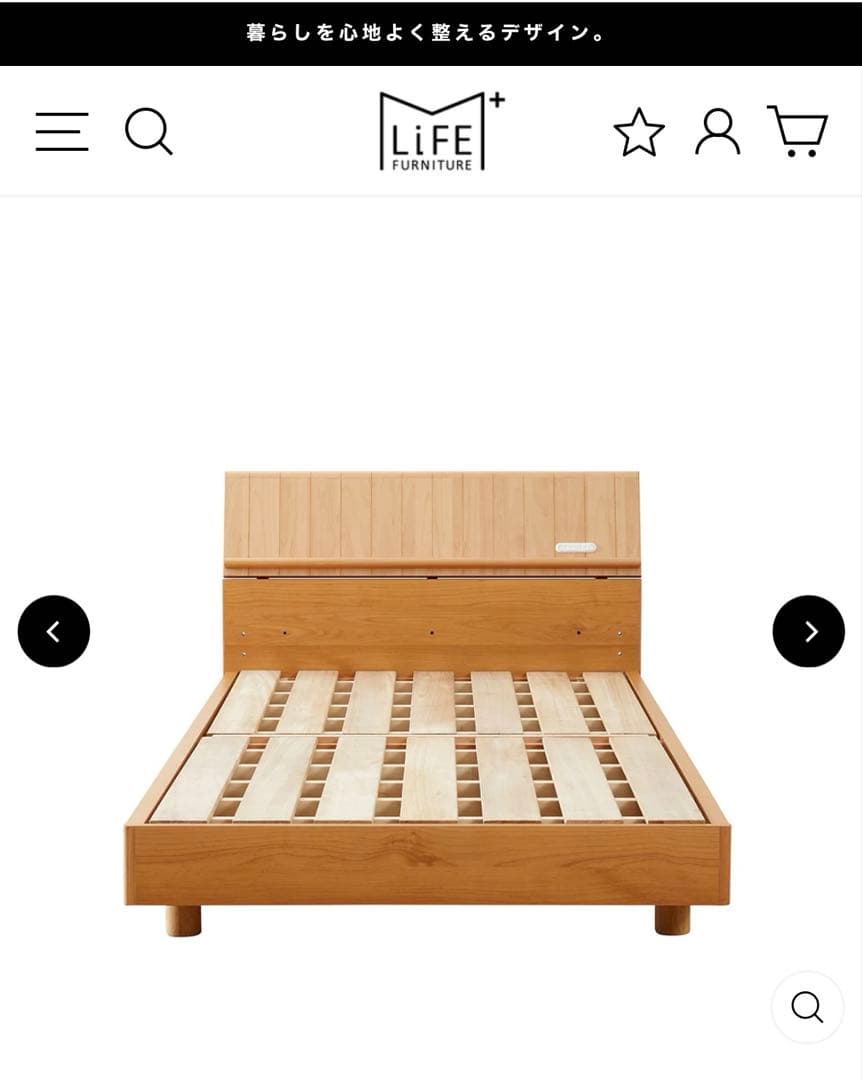Show the next product image

808,631
